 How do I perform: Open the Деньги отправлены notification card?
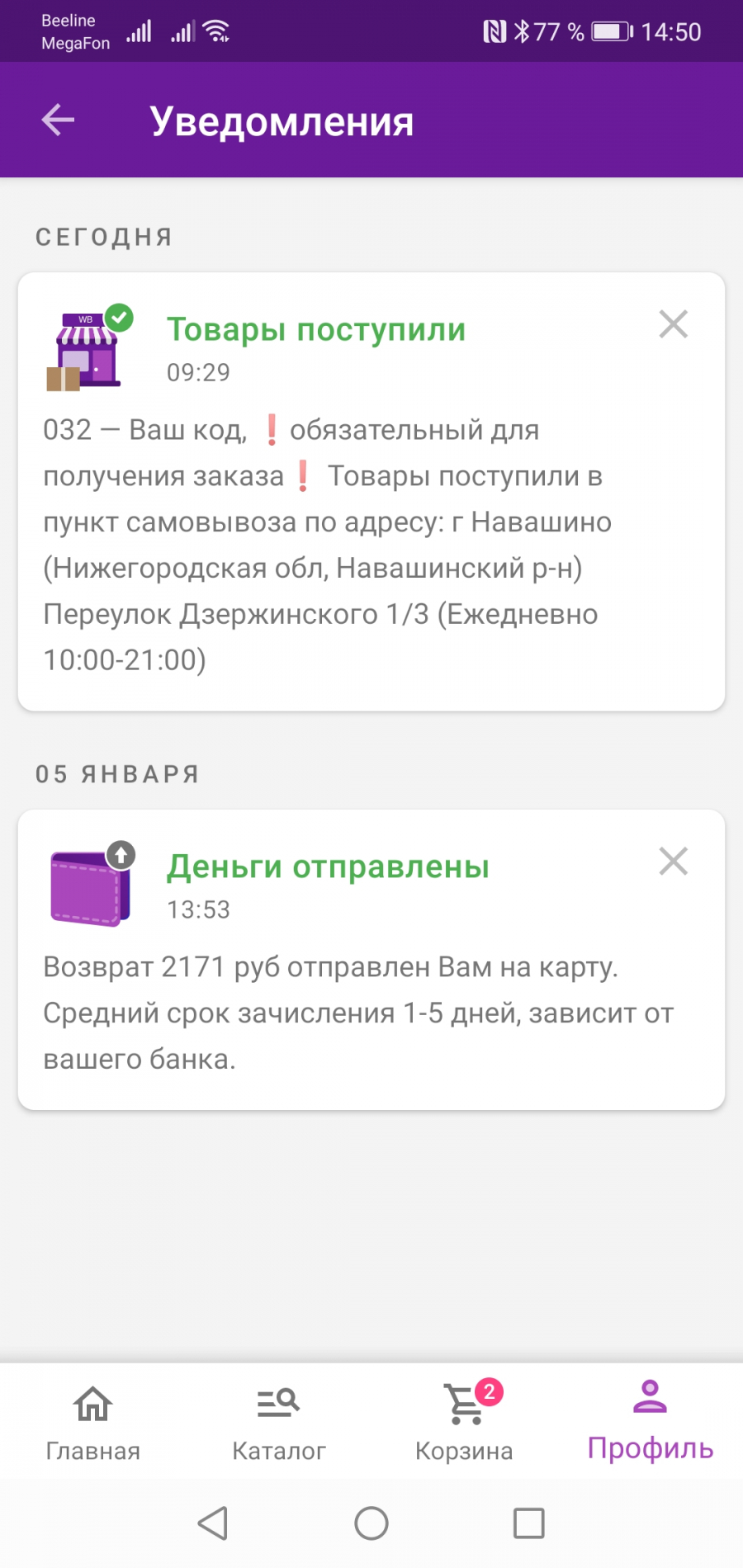click(x=371, y=960)
